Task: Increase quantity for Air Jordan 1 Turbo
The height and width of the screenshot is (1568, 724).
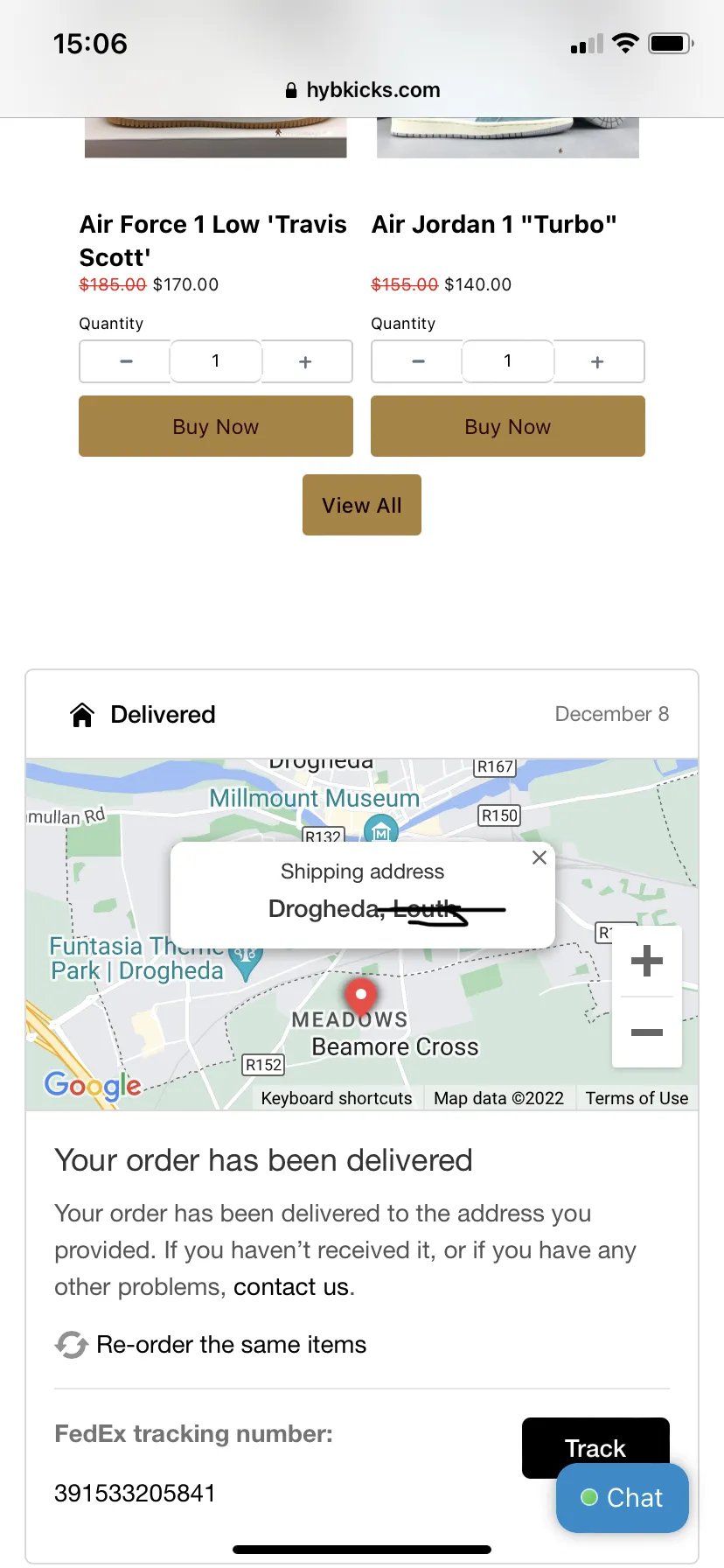Action: point(598,361)
